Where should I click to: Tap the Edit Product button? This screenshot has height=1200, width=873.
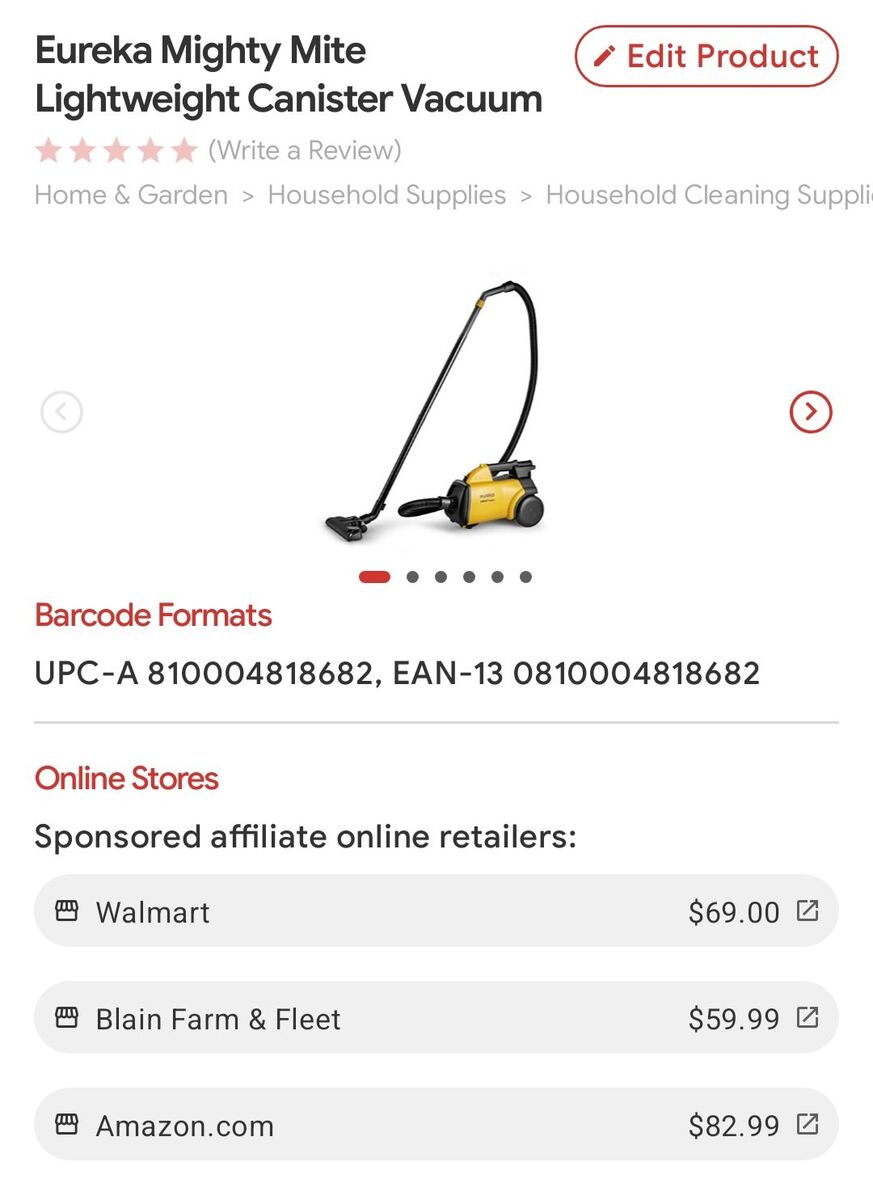coord(706,57)
